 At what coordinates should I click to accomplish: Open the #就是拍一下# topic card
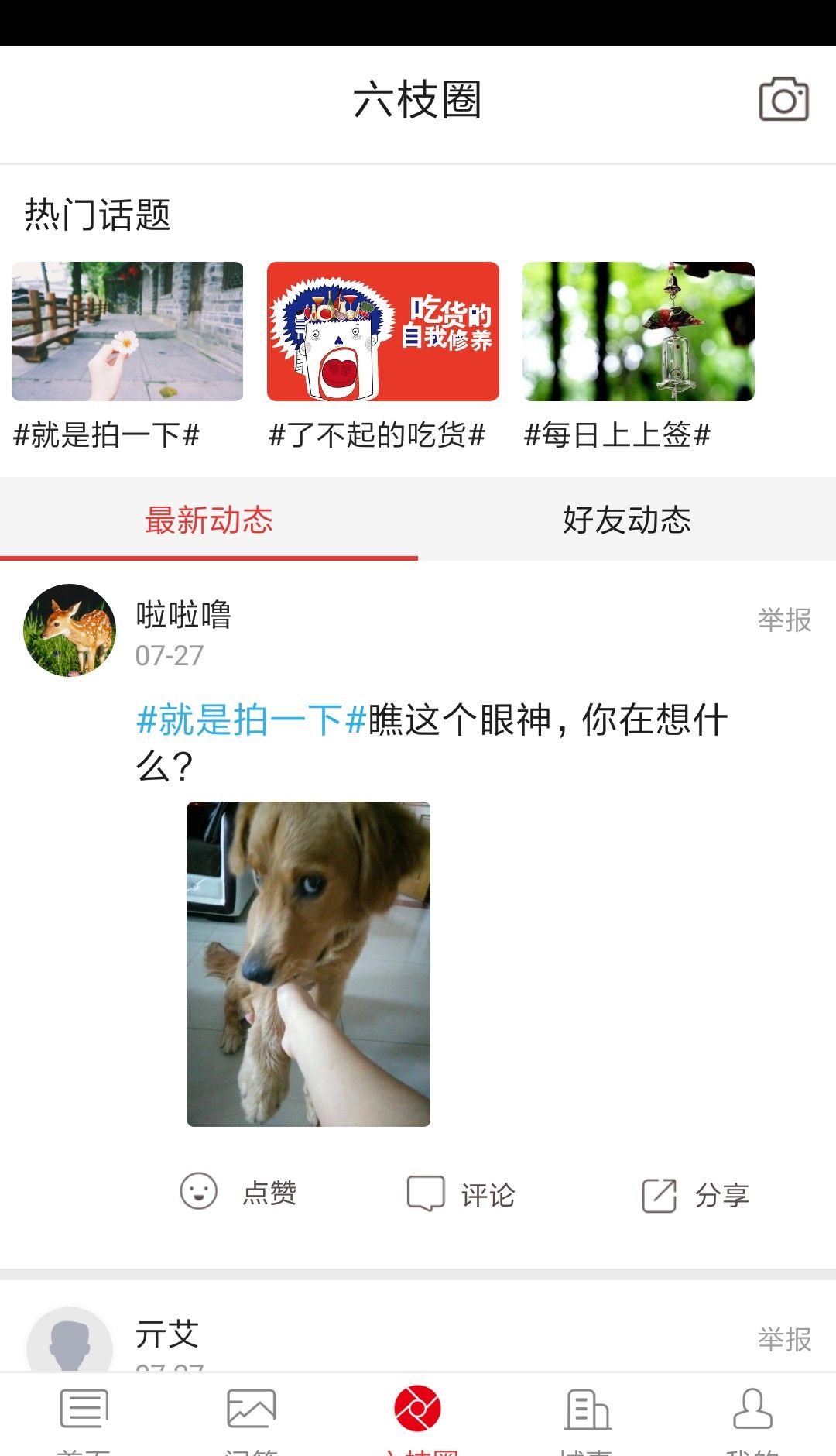point(128,331)
